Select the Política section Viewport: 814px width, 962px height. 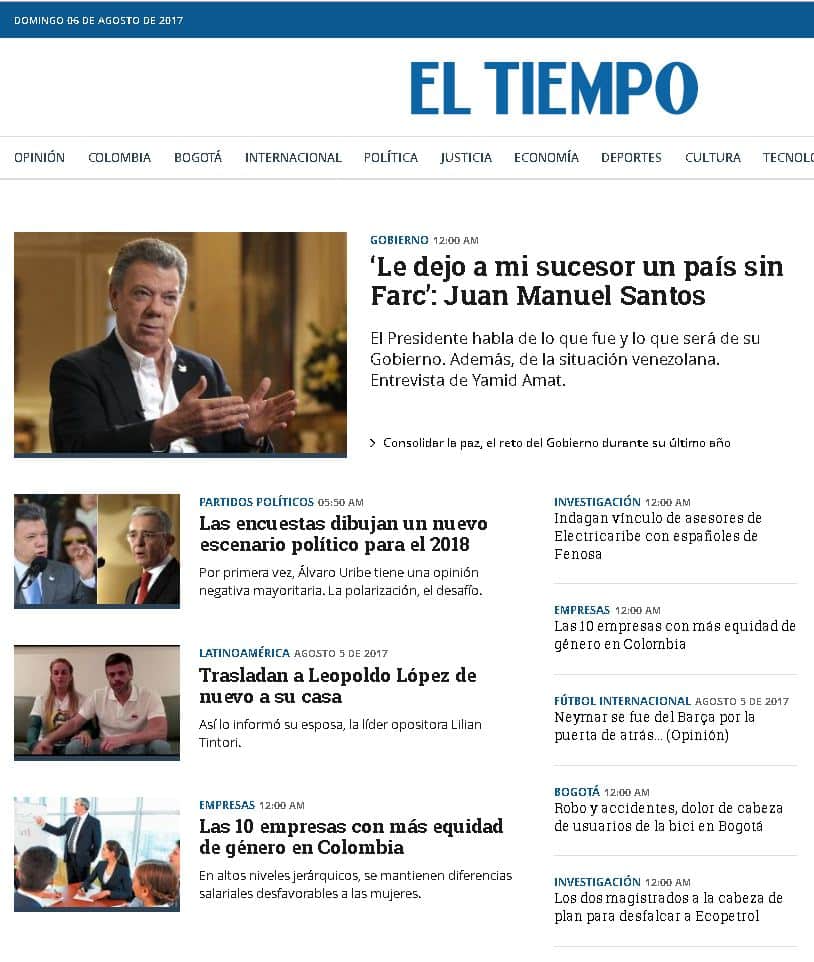point(391,157)
